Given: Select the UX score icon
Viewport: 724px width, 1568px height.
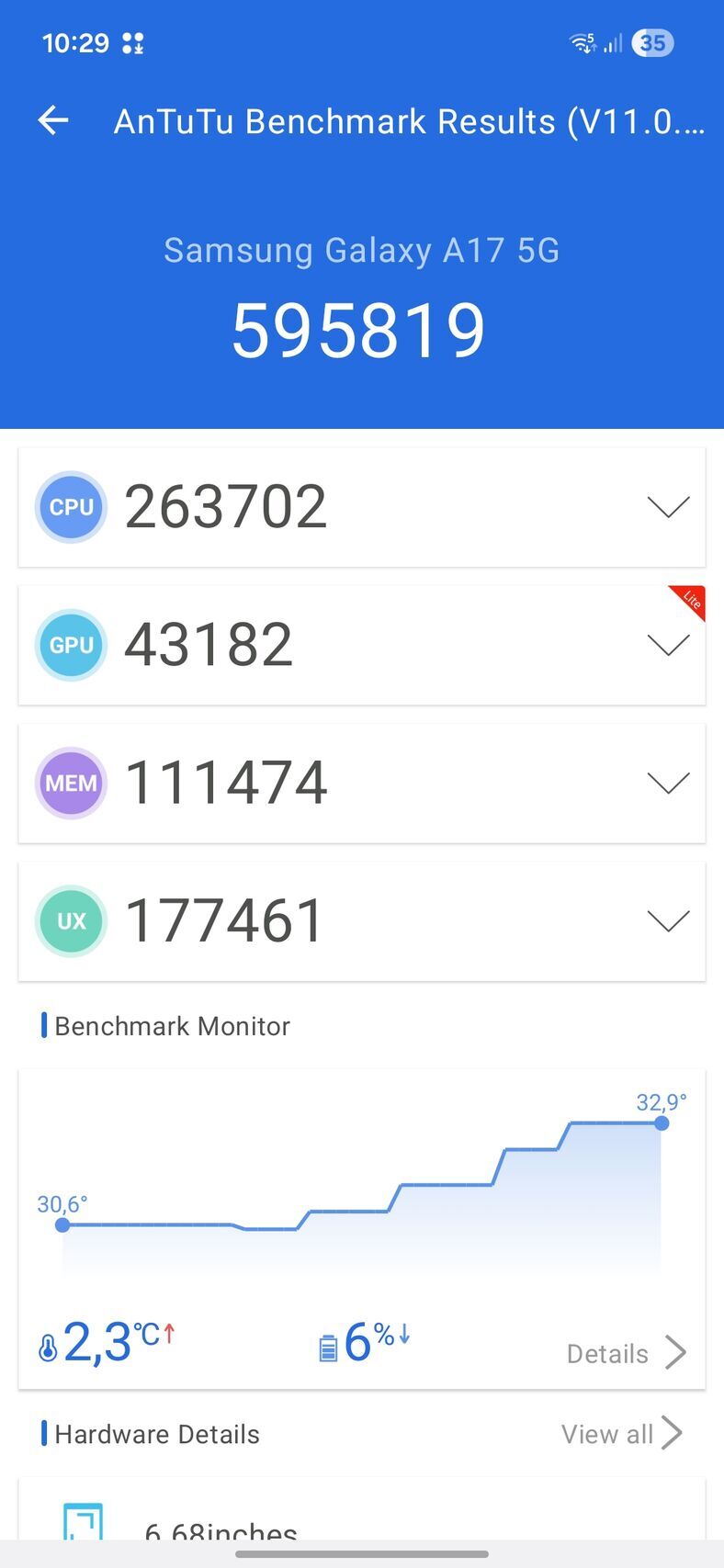Looking at the screenshot, I should coord(71,920).
